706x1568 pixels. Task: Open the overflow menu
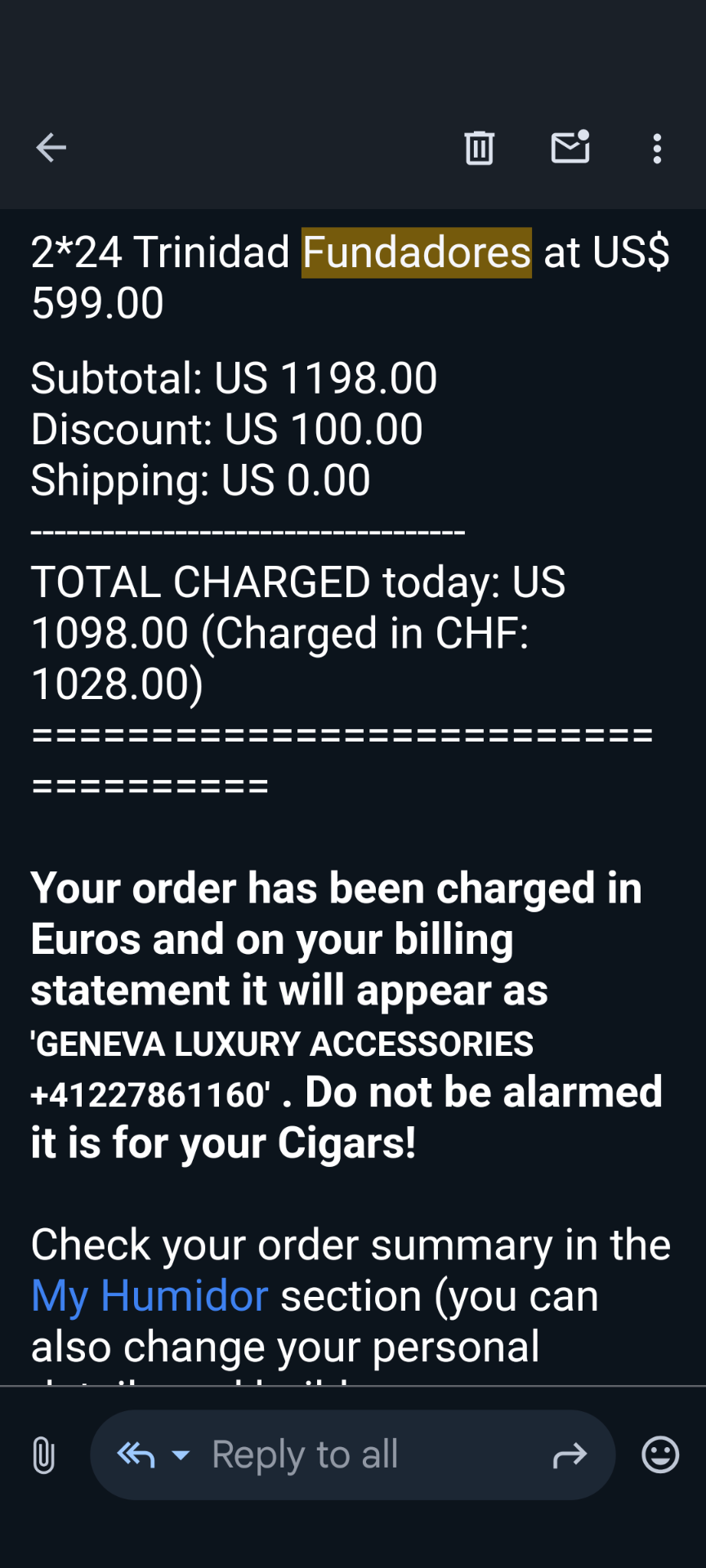[x=657, y=149]
